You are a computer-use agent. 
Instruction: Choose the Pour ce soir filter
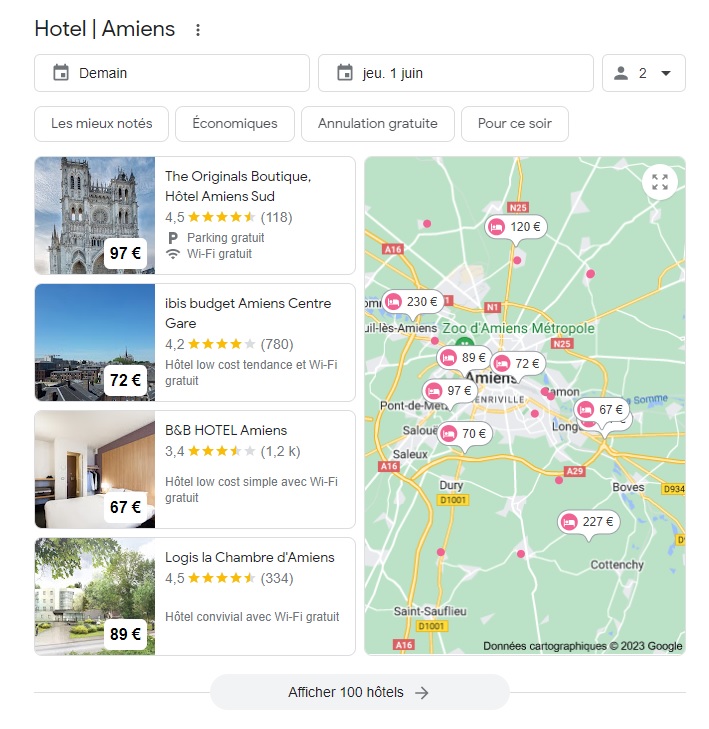click(x=514, y=124)
